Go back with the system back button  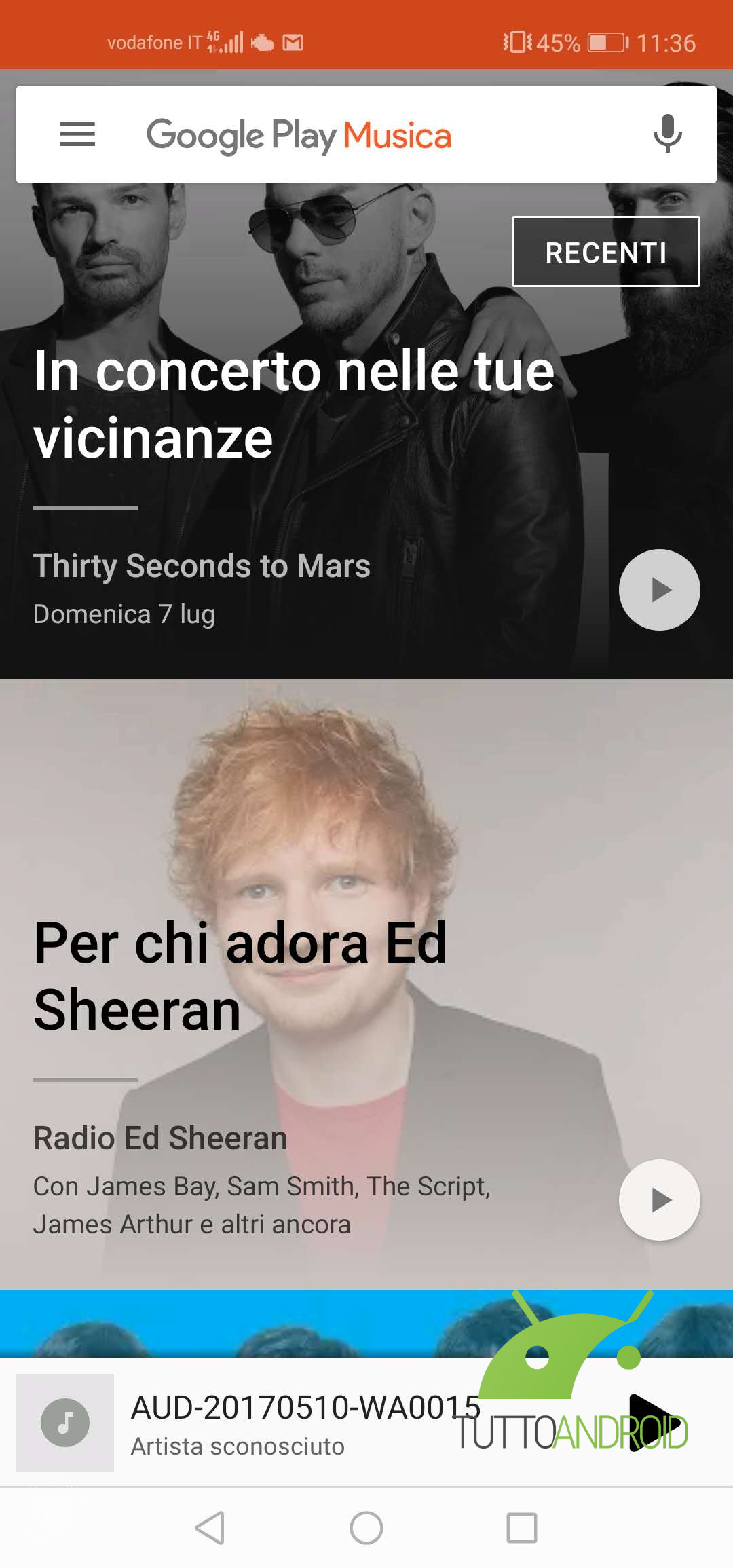[210, 1528]
